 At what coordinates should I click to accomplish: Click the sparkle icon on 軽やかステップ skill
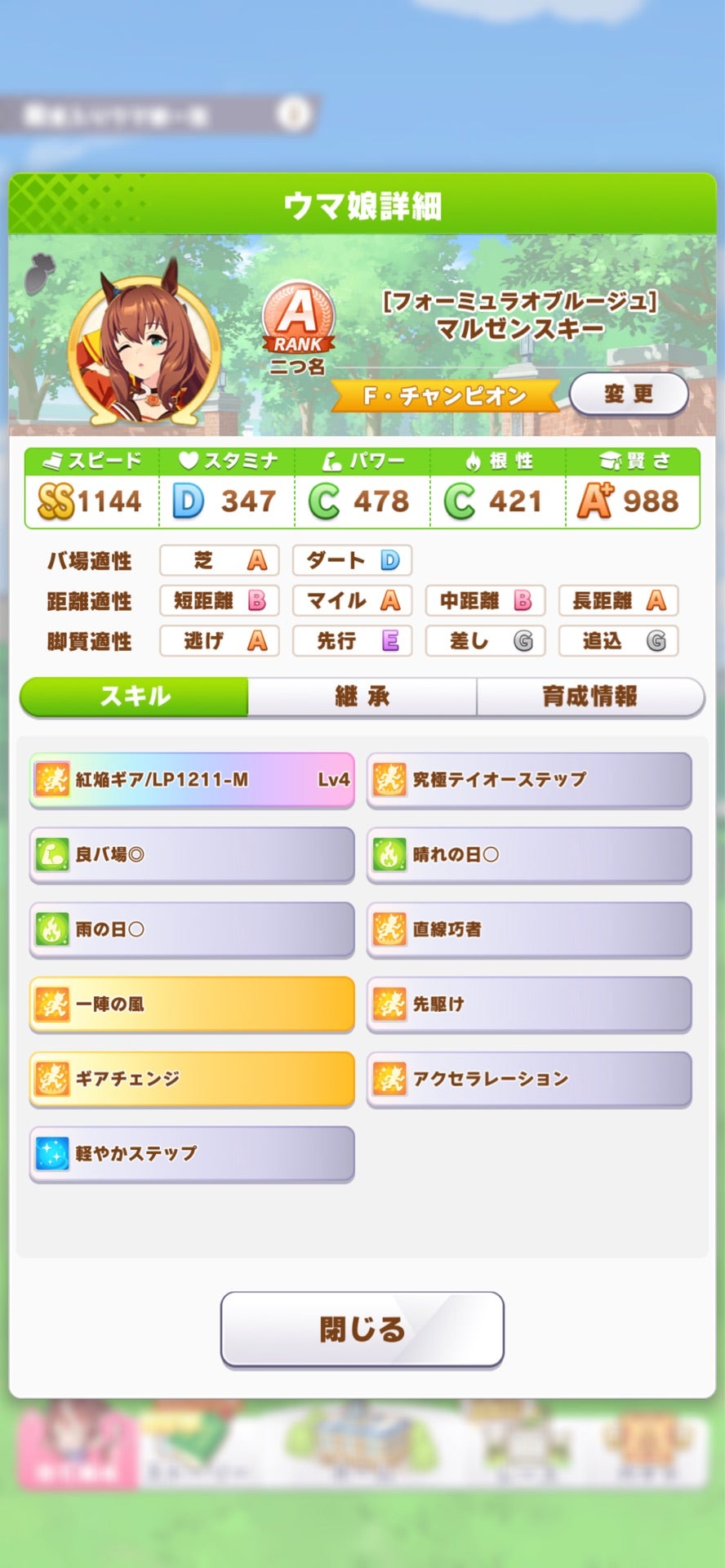coord(54,1154)
